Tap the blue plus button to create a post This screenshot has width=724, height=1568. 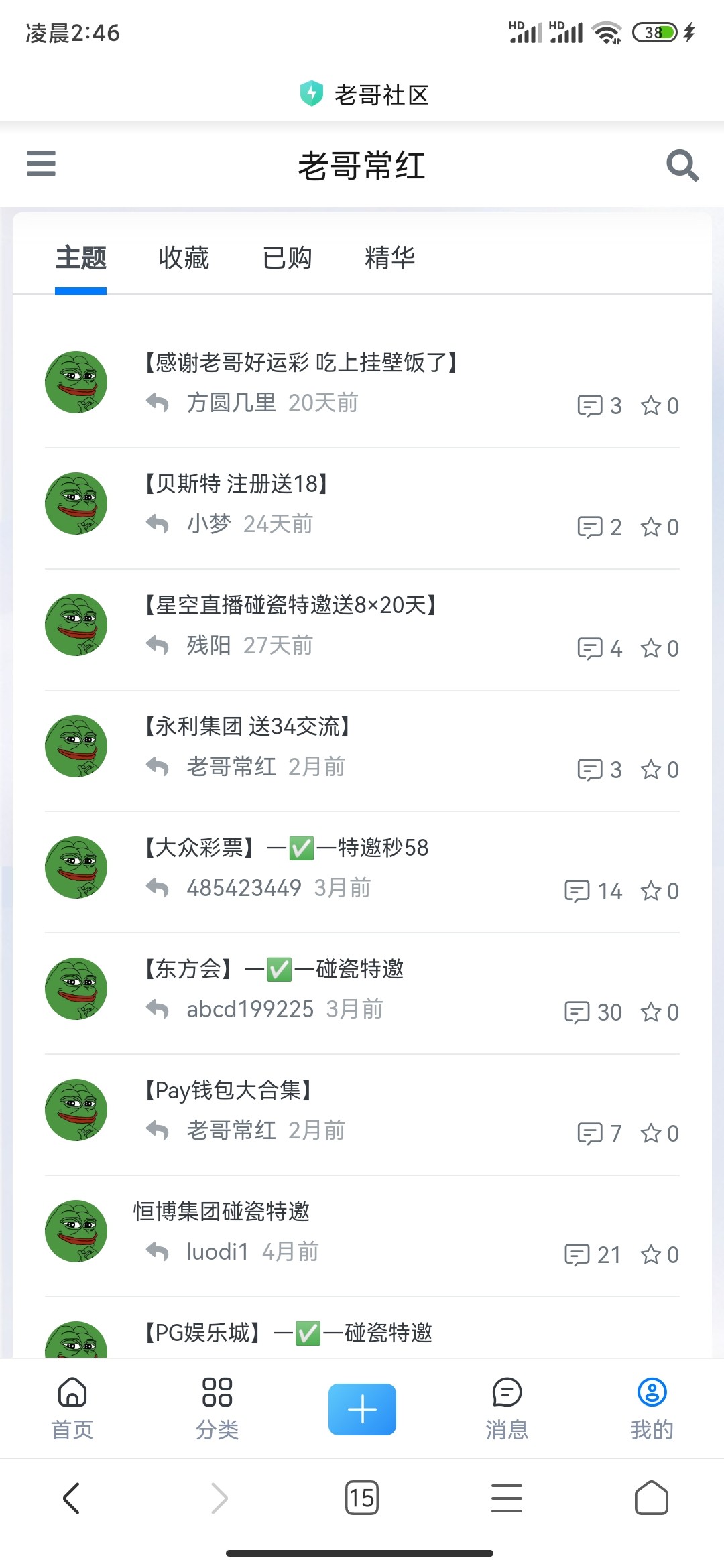point(362,1409)
